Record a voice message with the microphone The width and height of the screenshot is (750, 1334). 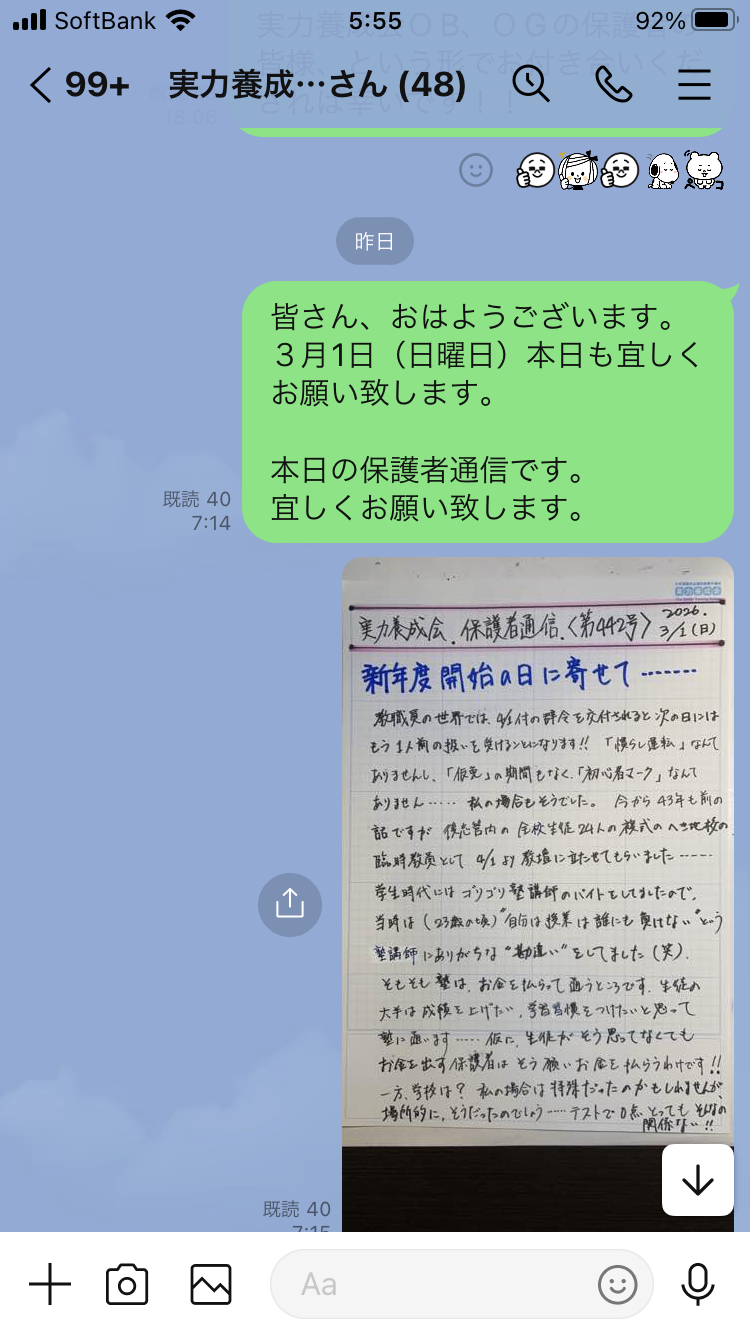(x=697, y=1284)
